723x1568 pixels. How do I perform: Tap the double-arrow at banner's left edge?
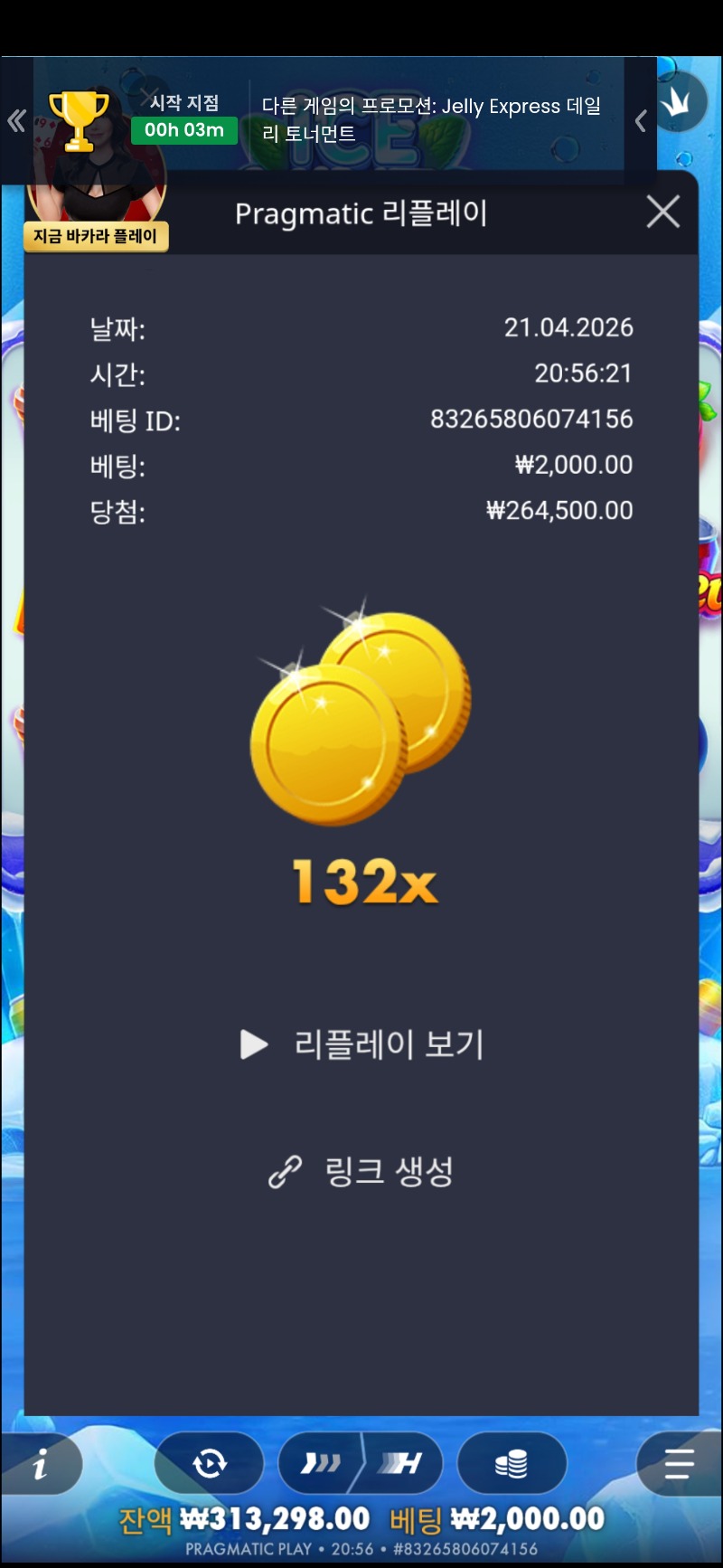16,120
